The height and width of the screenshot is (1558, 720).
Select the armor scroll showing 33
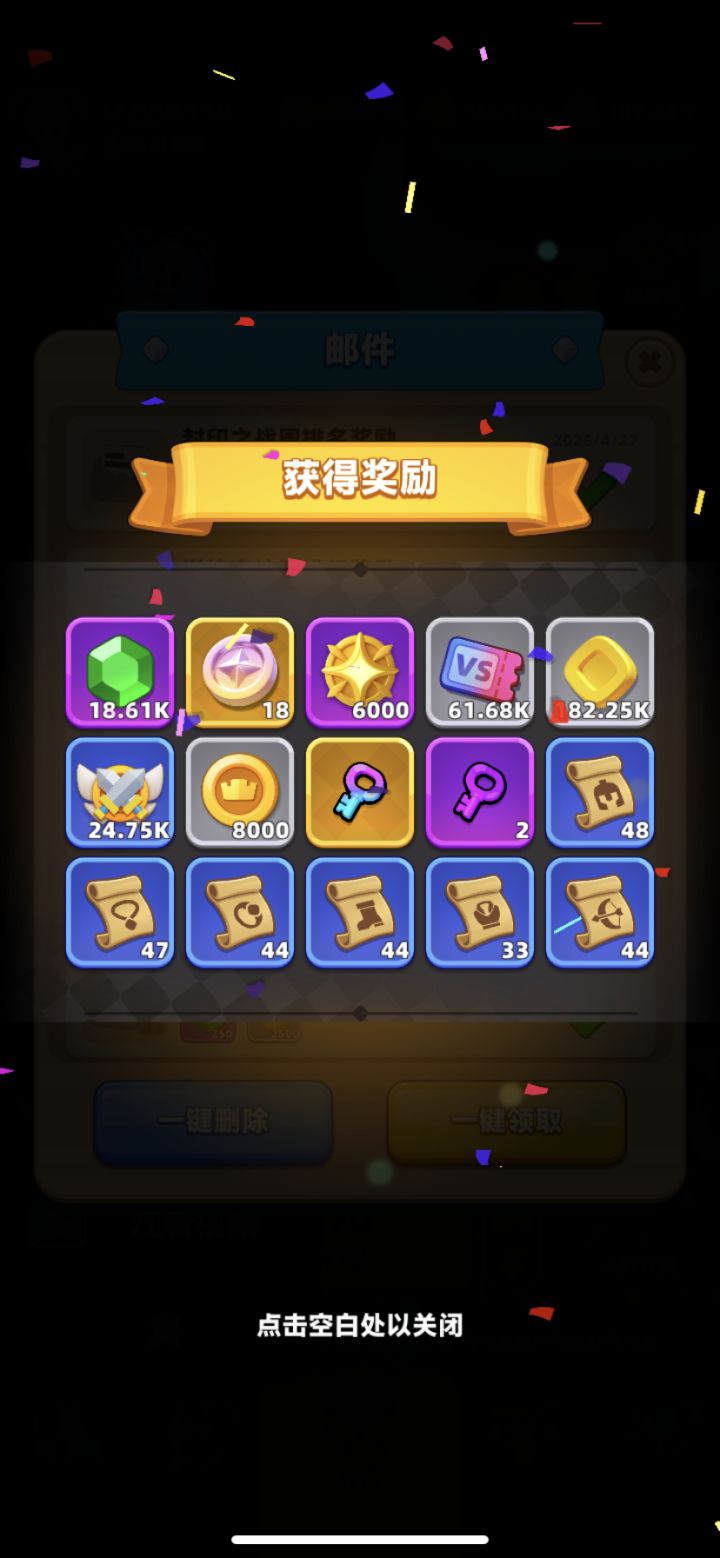[x=480, y=913]
